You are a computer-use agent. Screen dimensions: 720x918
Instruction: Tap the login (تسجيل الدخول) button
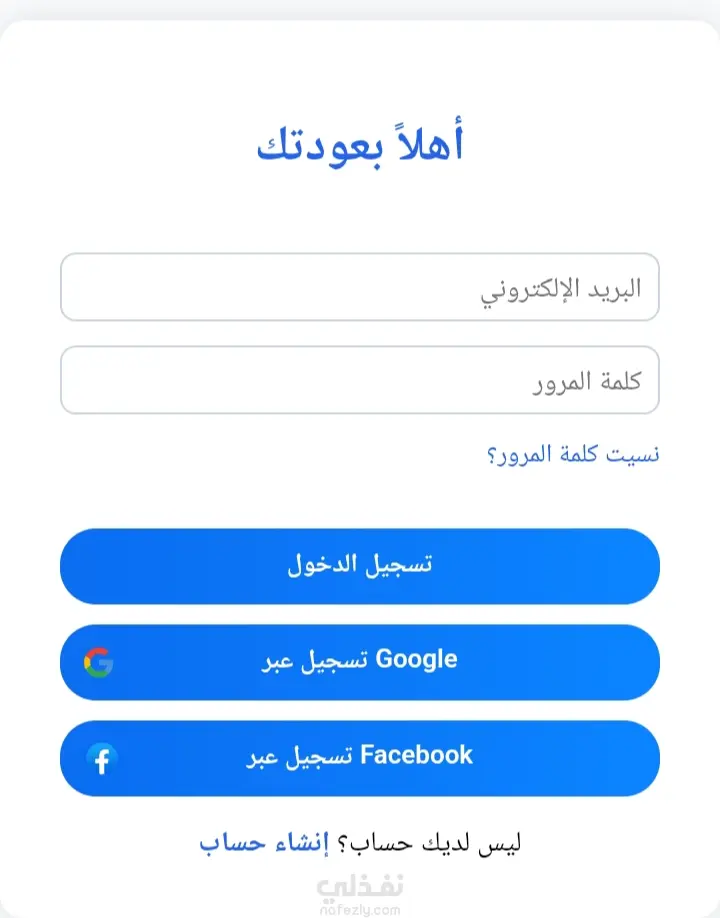pyautogui.click(x=360, y=566)
